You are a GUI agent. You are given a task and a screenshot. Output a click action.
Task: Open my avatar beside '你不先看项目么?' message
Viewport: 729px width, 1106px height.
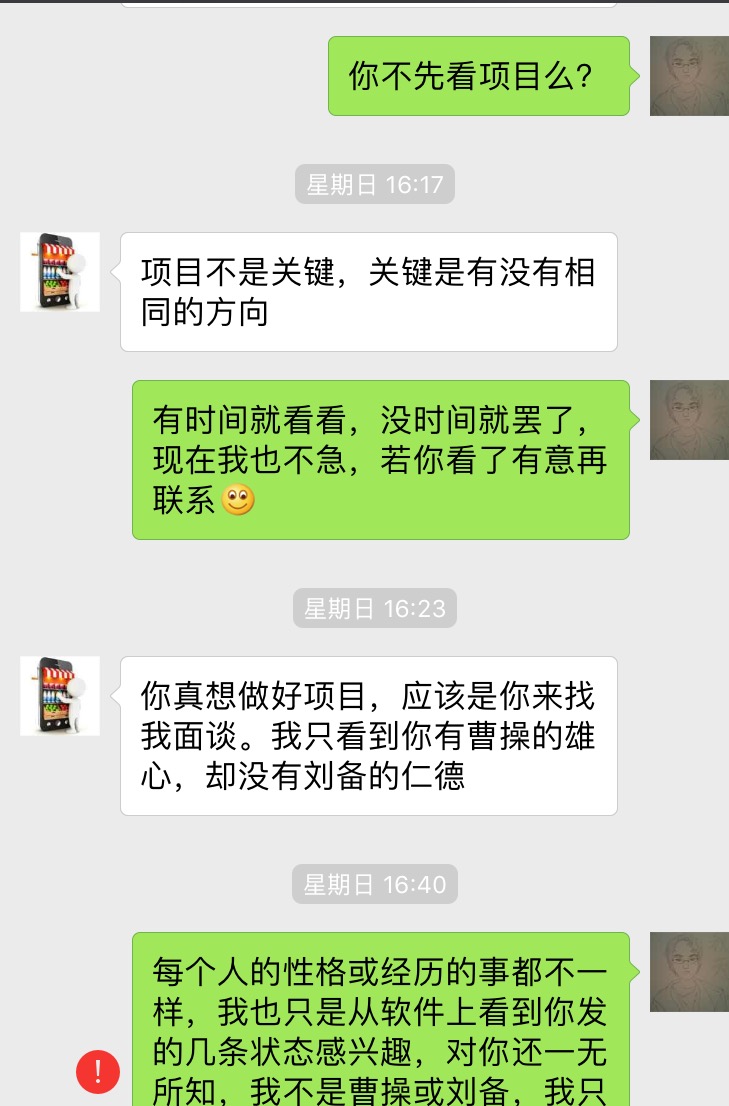click(x=689, y=76)
